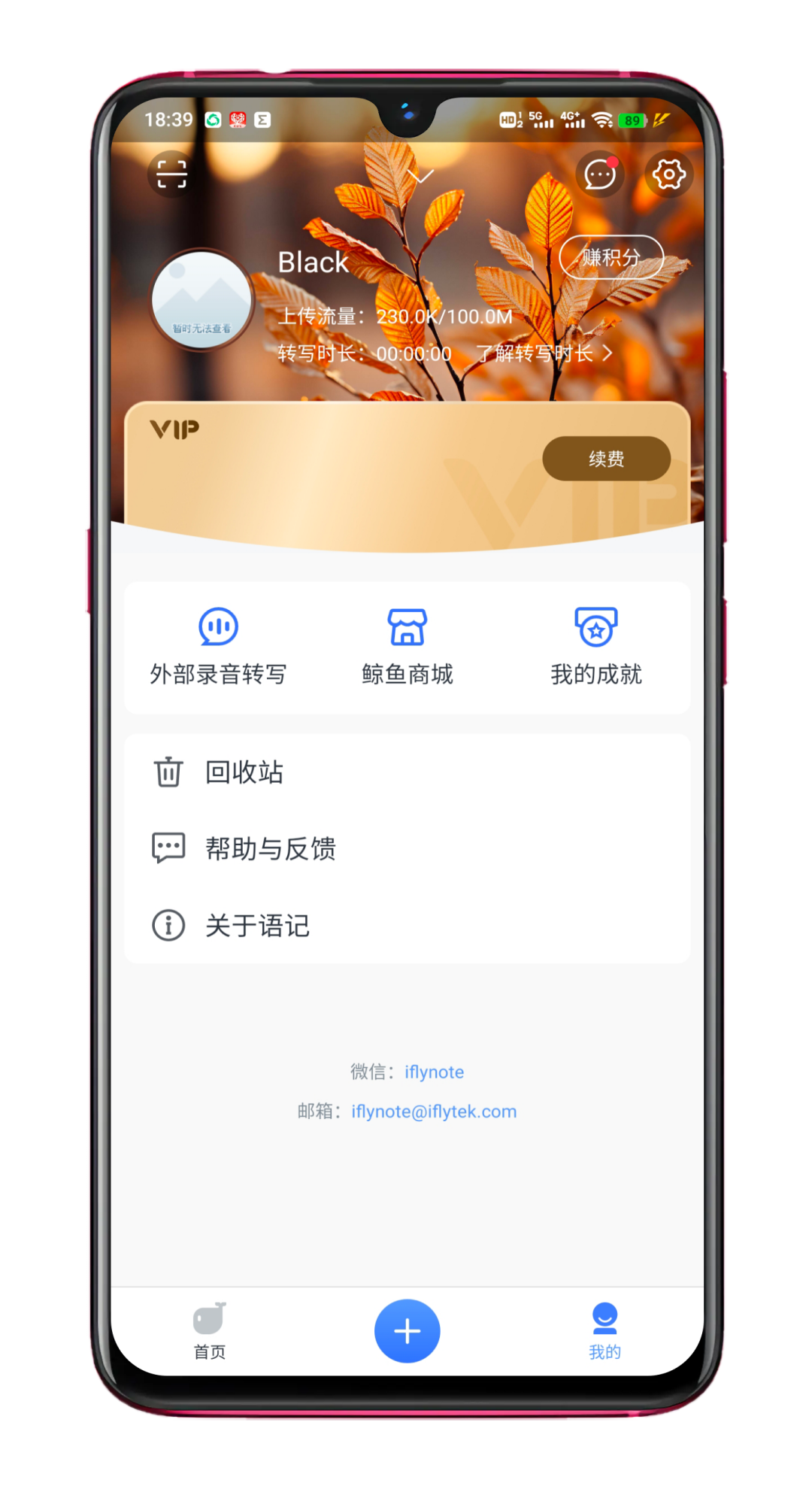Tap the blue plus create button

click(408, 1331)
